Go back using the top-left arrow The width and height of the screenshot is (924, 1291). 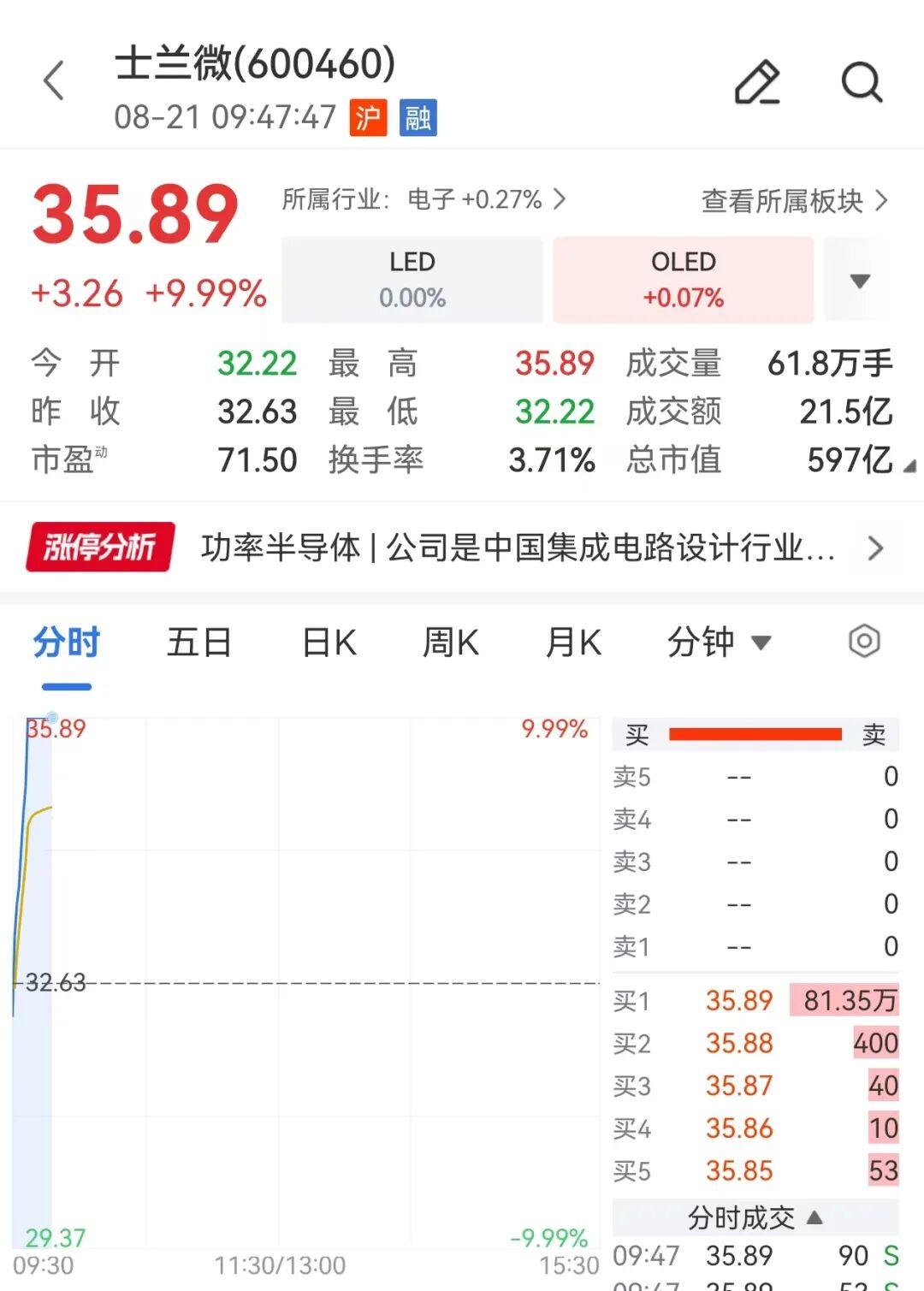tap(54, 80)
